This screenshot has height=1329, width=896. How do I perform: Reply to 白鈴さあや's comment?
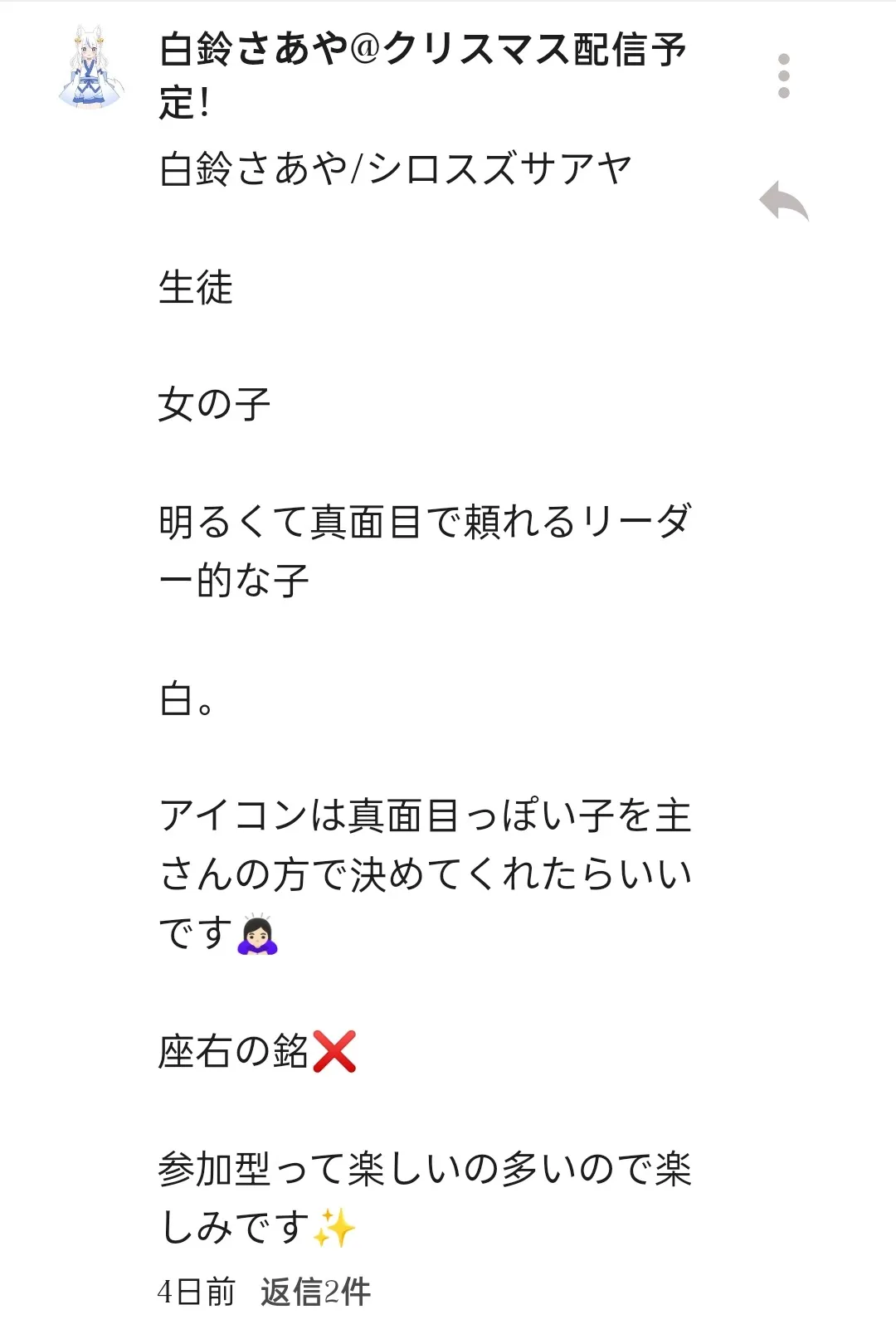(x=783, y=201)
